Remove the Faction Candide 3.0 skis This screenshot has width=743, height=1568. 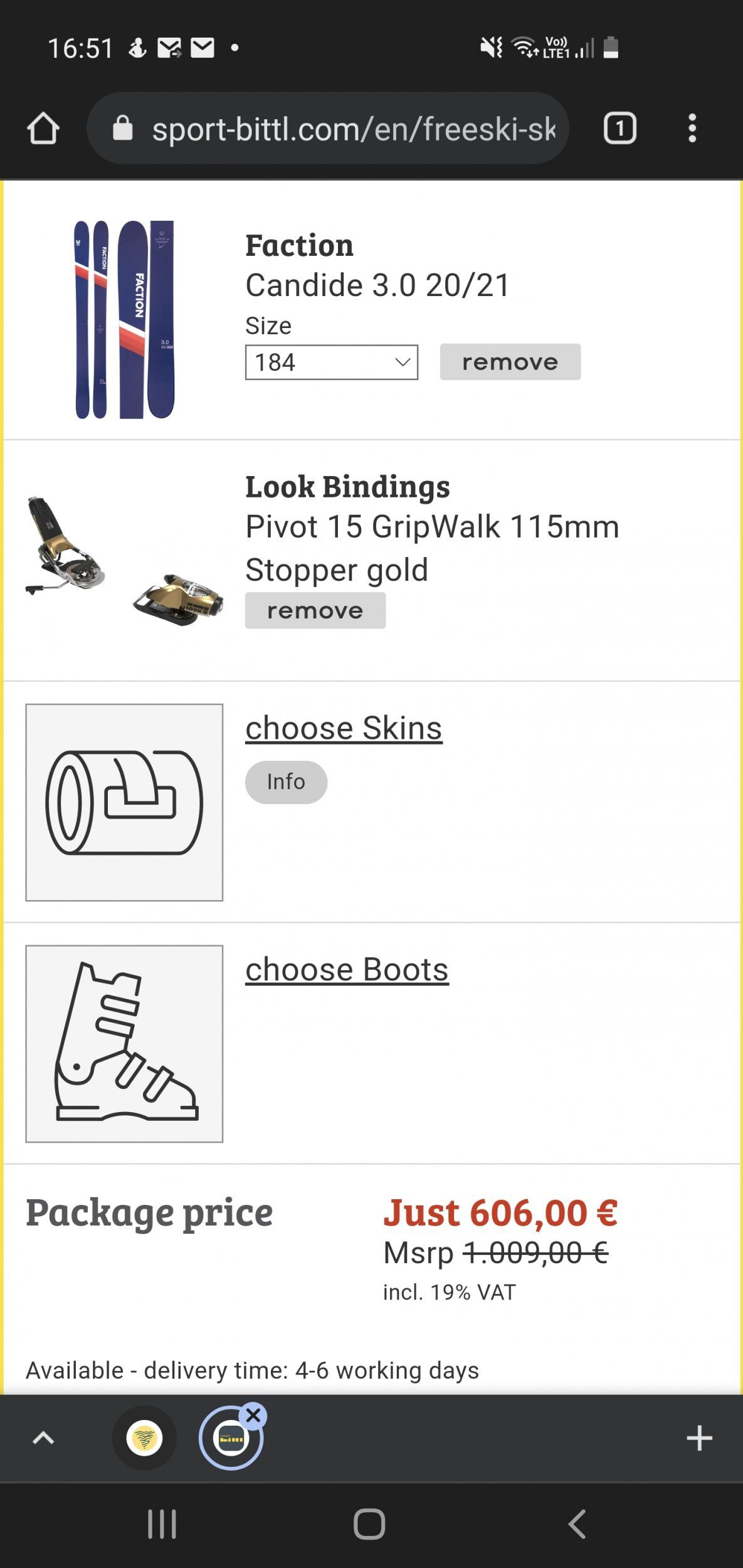pos(510,362)
